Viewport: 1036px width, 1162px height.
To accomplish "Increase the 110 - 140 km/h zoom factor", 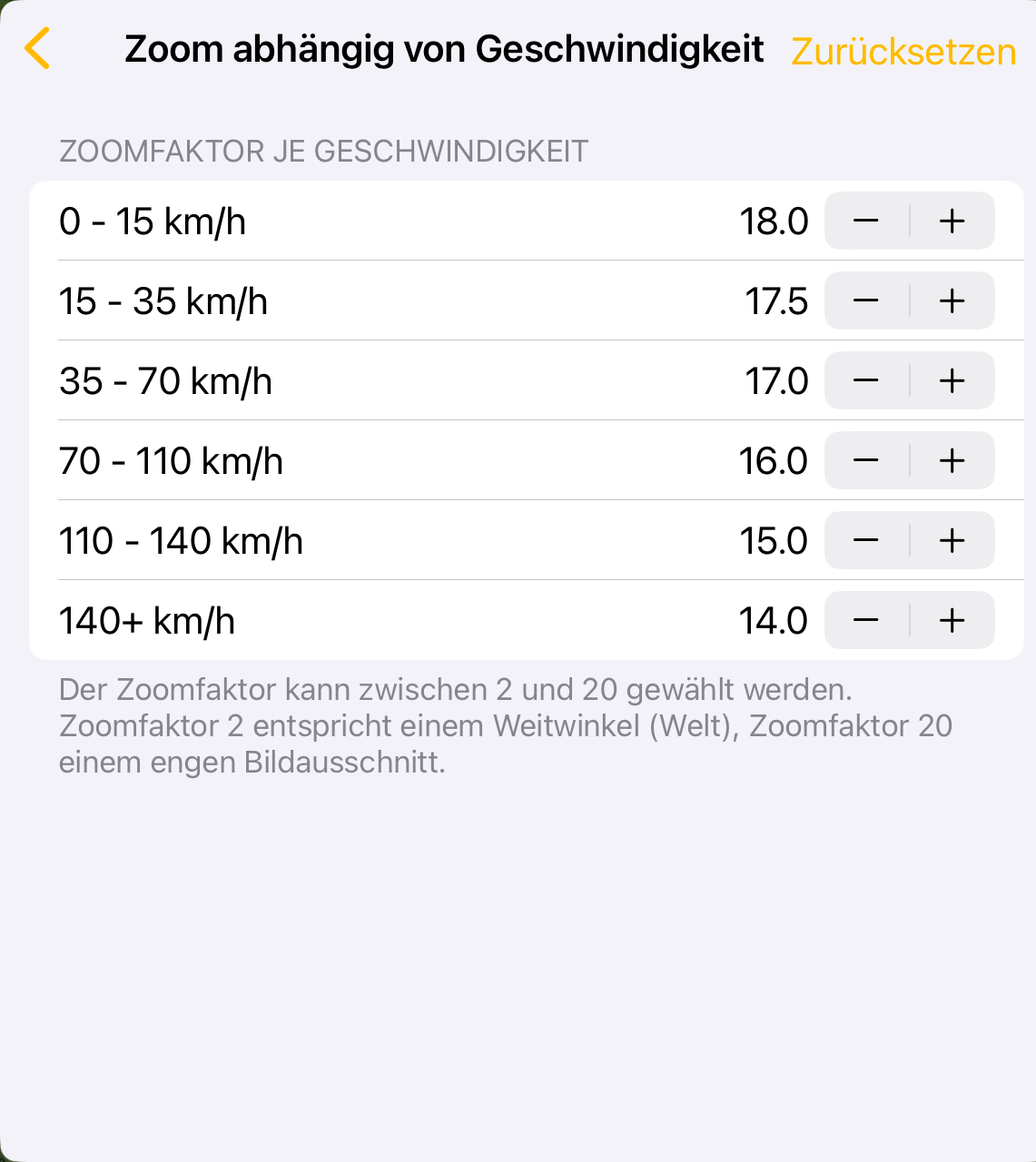I will (952, 540).
